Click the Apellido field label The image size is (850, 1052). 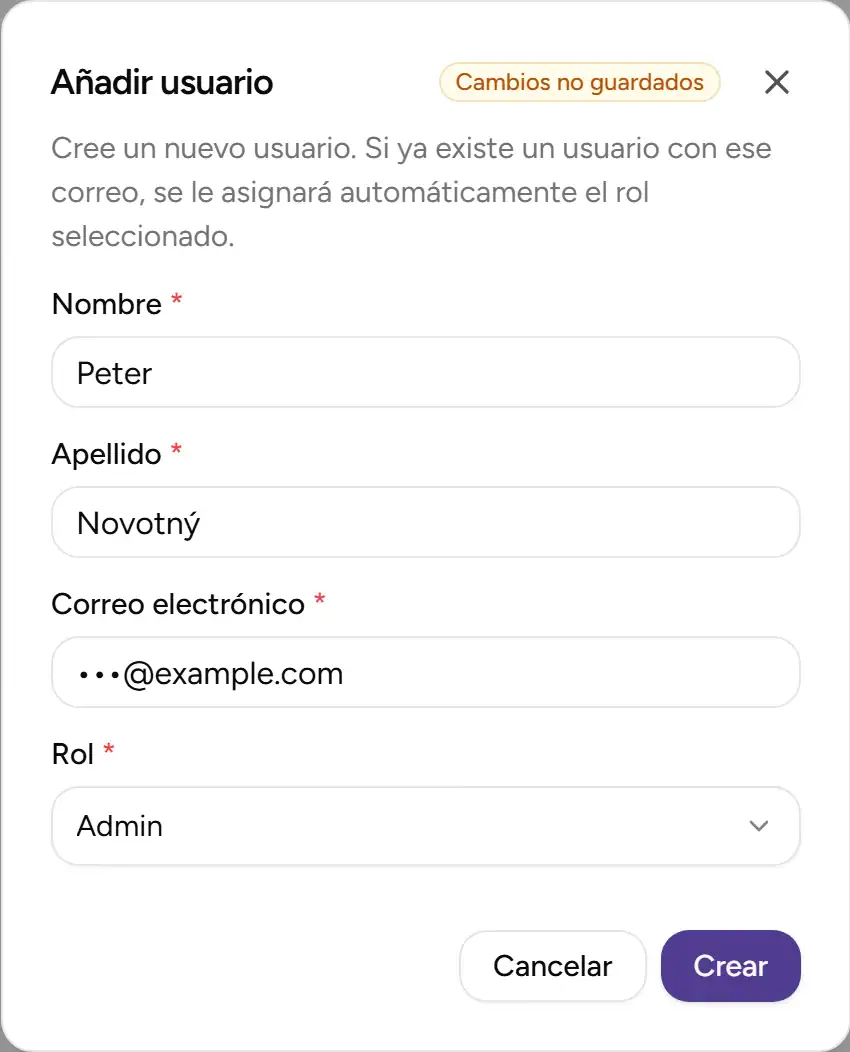[x=107, y=453]
